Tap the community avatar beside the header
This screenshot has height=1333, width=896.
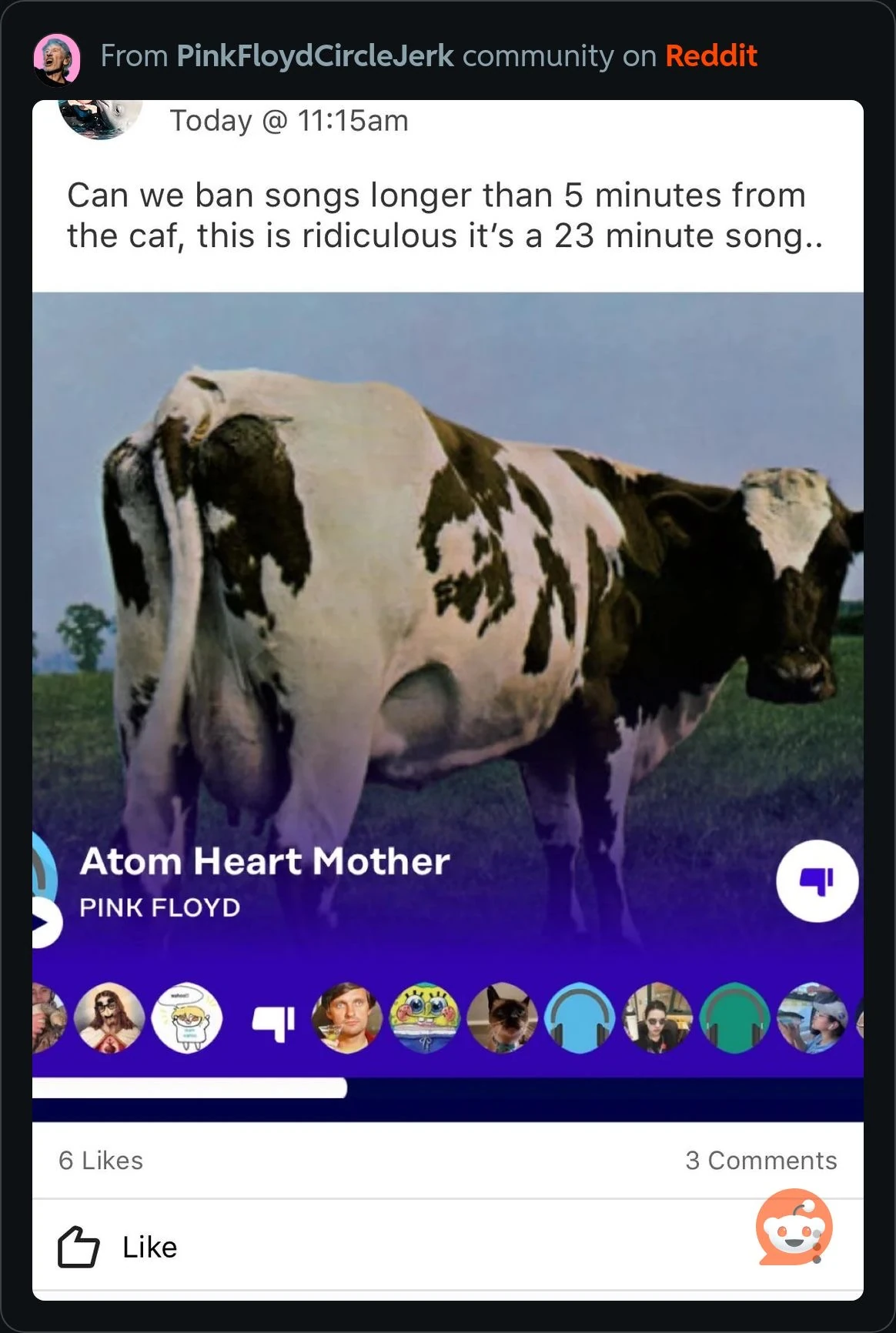point(58,58)
